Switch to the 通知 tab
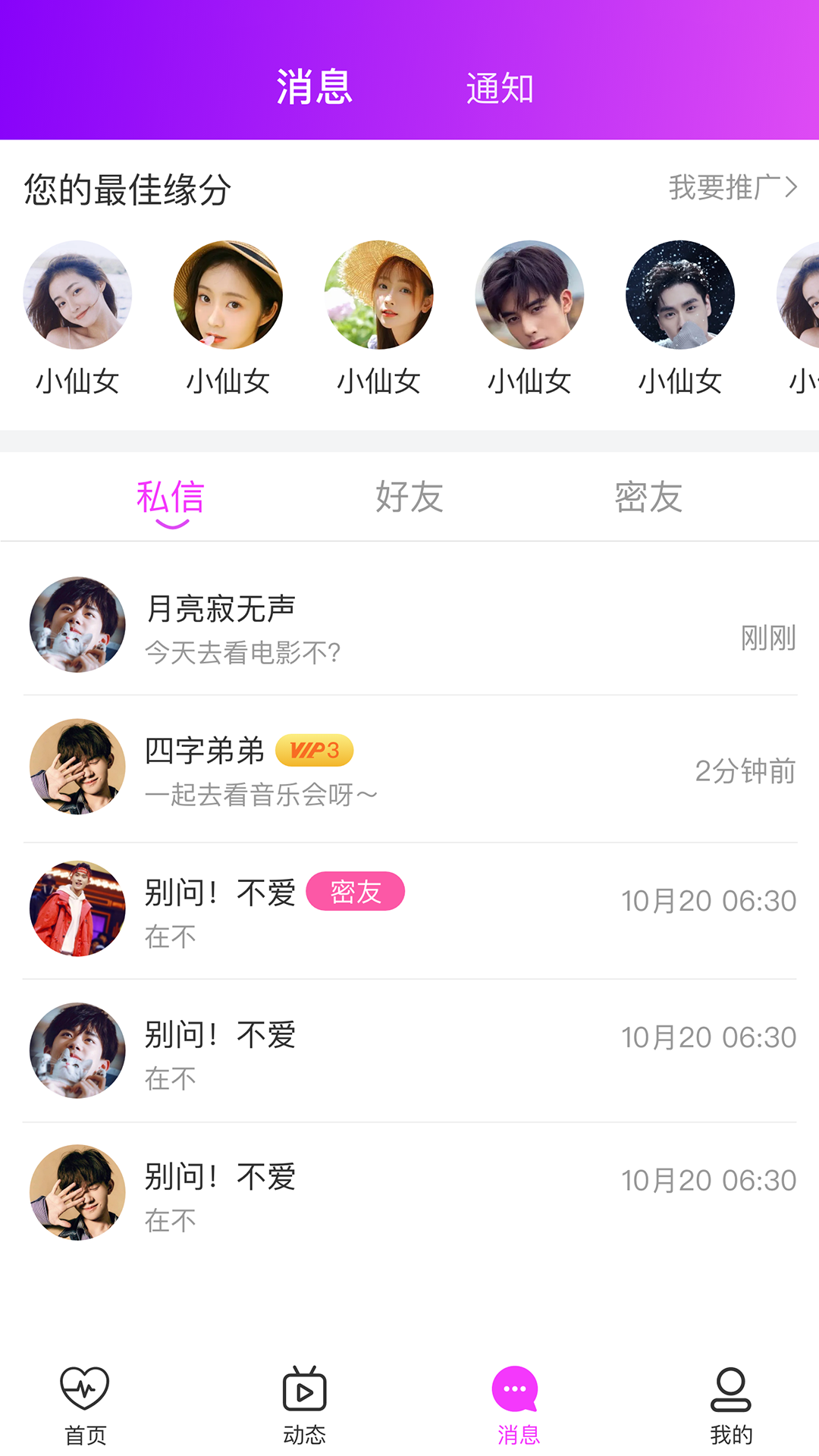 tap(500, 87)
